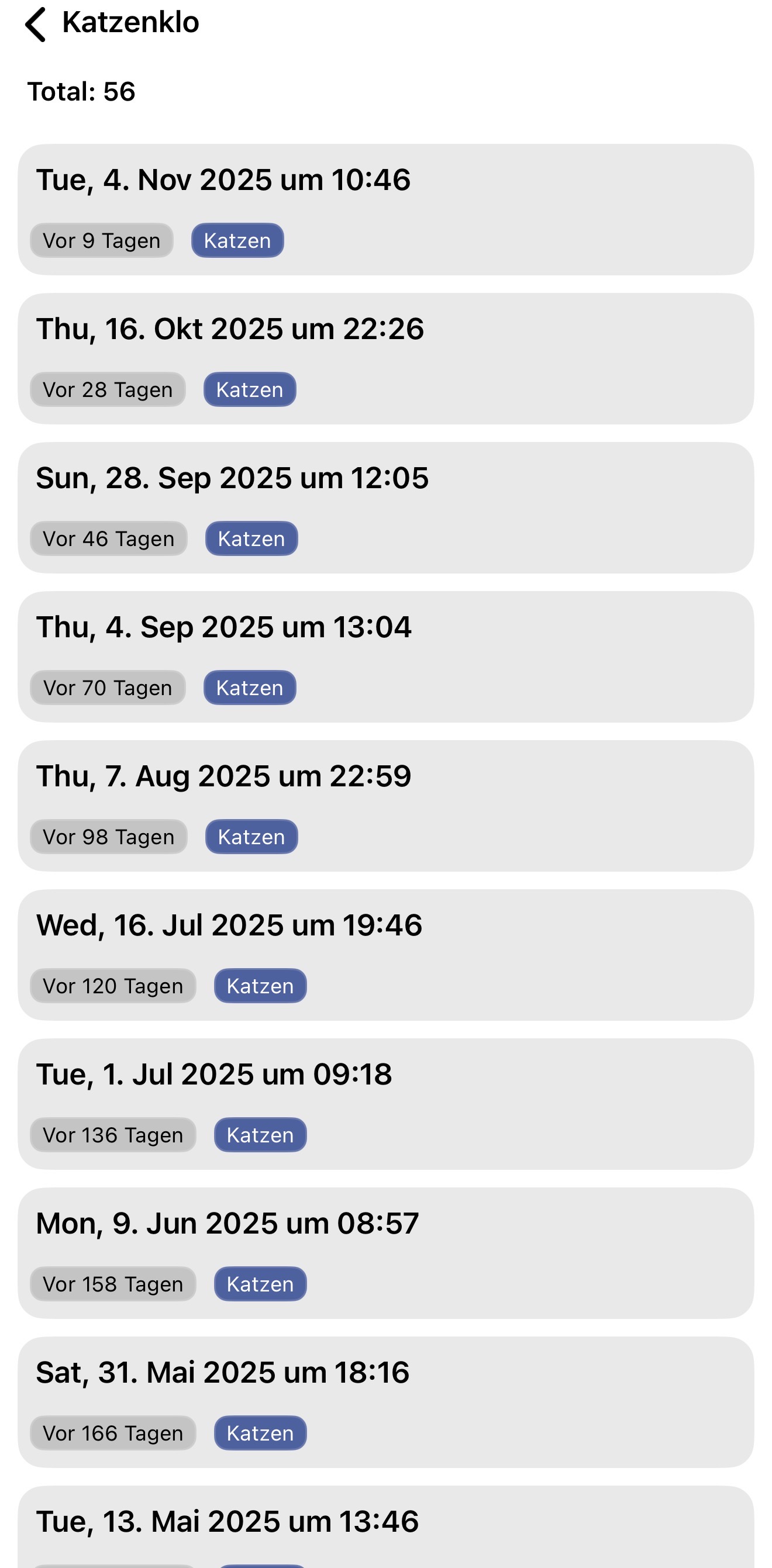This screenshot has width=772, height=1568.
Task: Open the 31. Mai 2025 entry card
Action: pos(385,1402)
